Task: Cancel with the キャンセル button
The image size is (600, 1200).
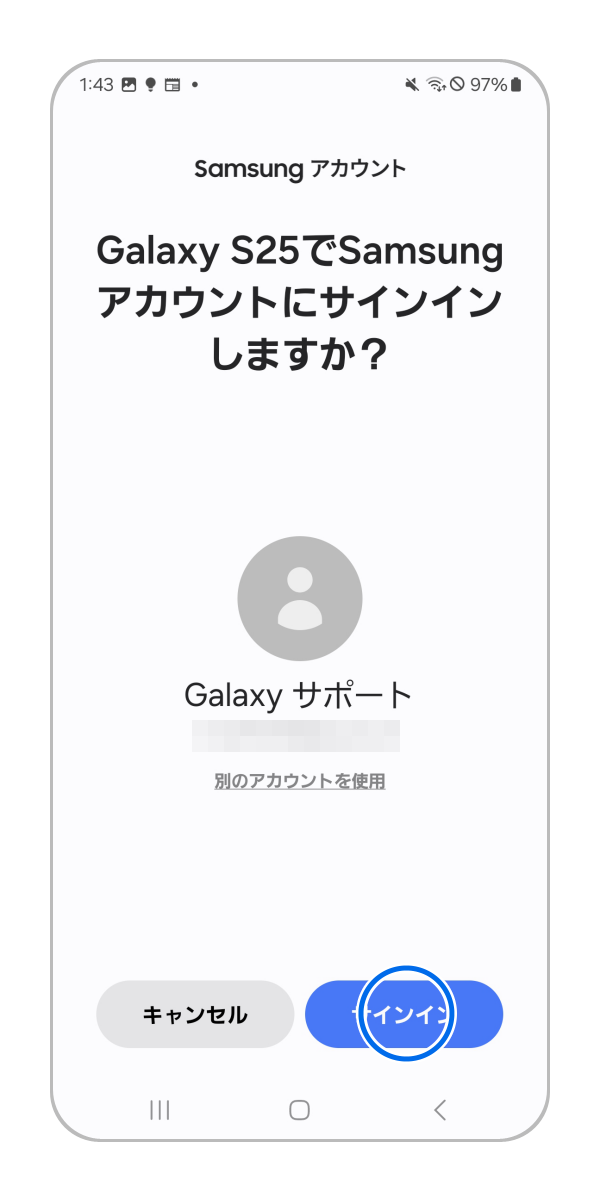Action: click(195, 1014)
